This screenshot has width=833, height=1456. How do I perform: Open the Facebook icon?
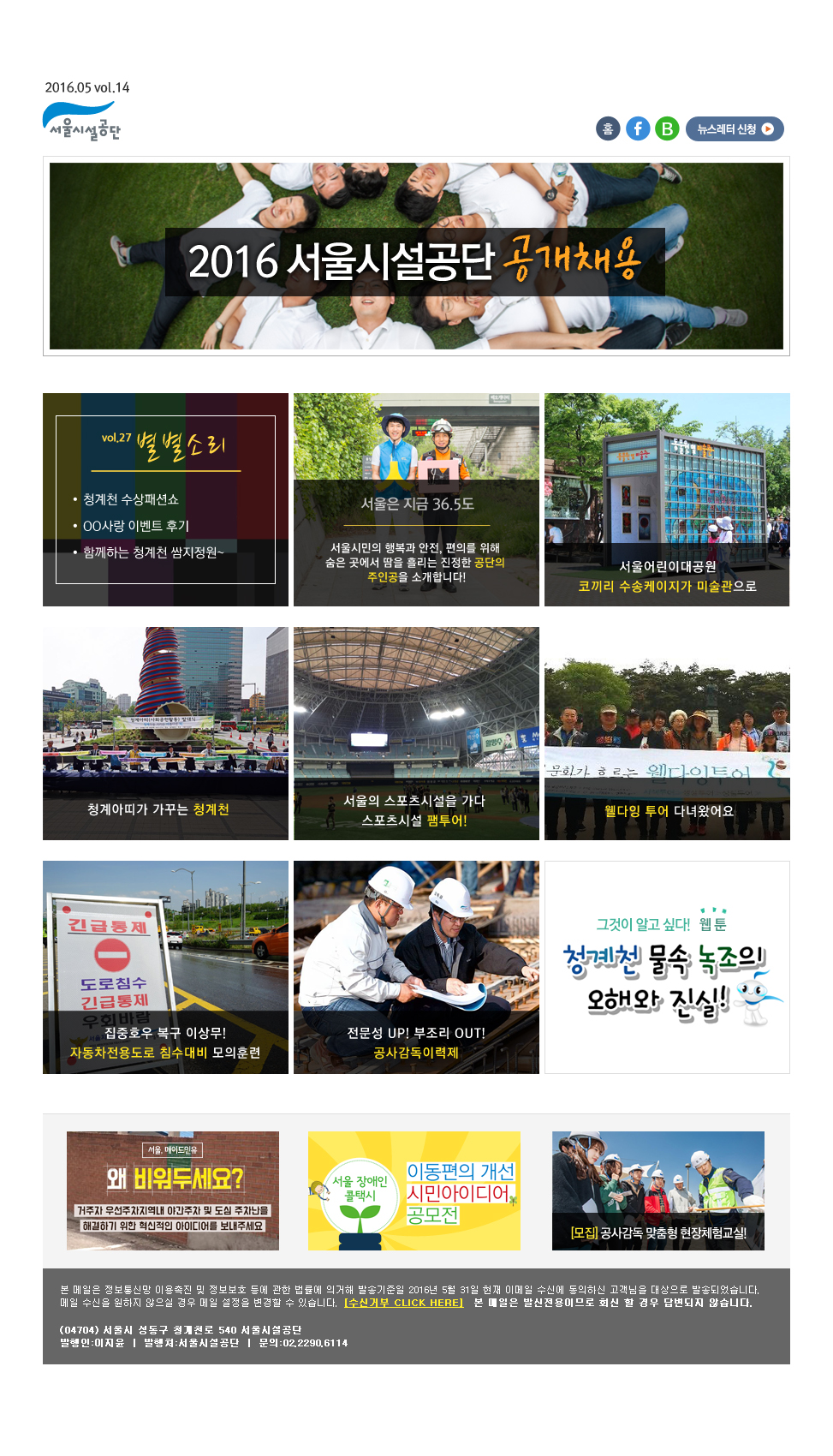tap(638, 128)
